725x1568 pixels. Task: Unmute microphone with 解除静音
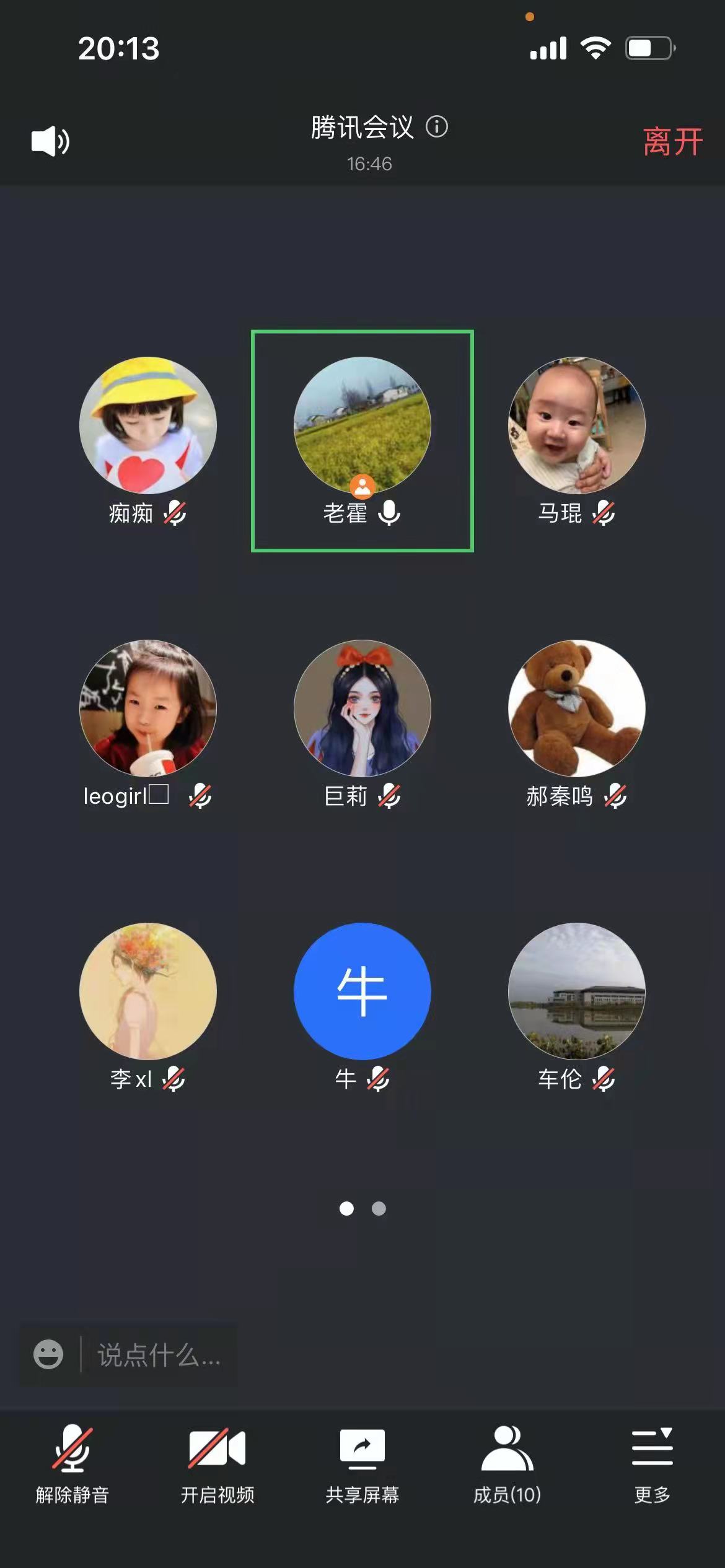[x=72, y=1465]
